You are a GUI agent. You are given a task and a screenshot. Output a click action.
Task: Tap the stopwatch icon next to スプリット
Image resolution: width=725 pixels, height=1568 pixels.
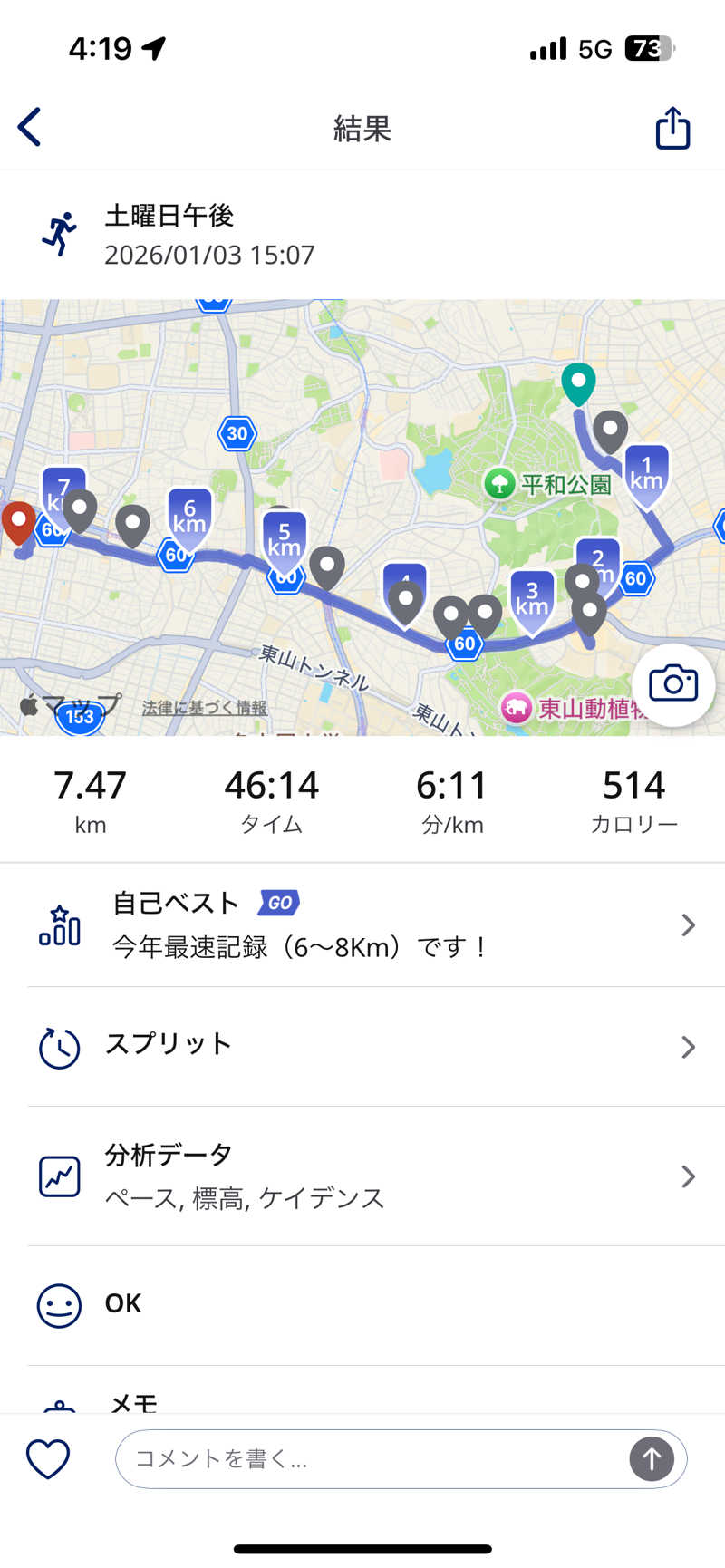59,1046
